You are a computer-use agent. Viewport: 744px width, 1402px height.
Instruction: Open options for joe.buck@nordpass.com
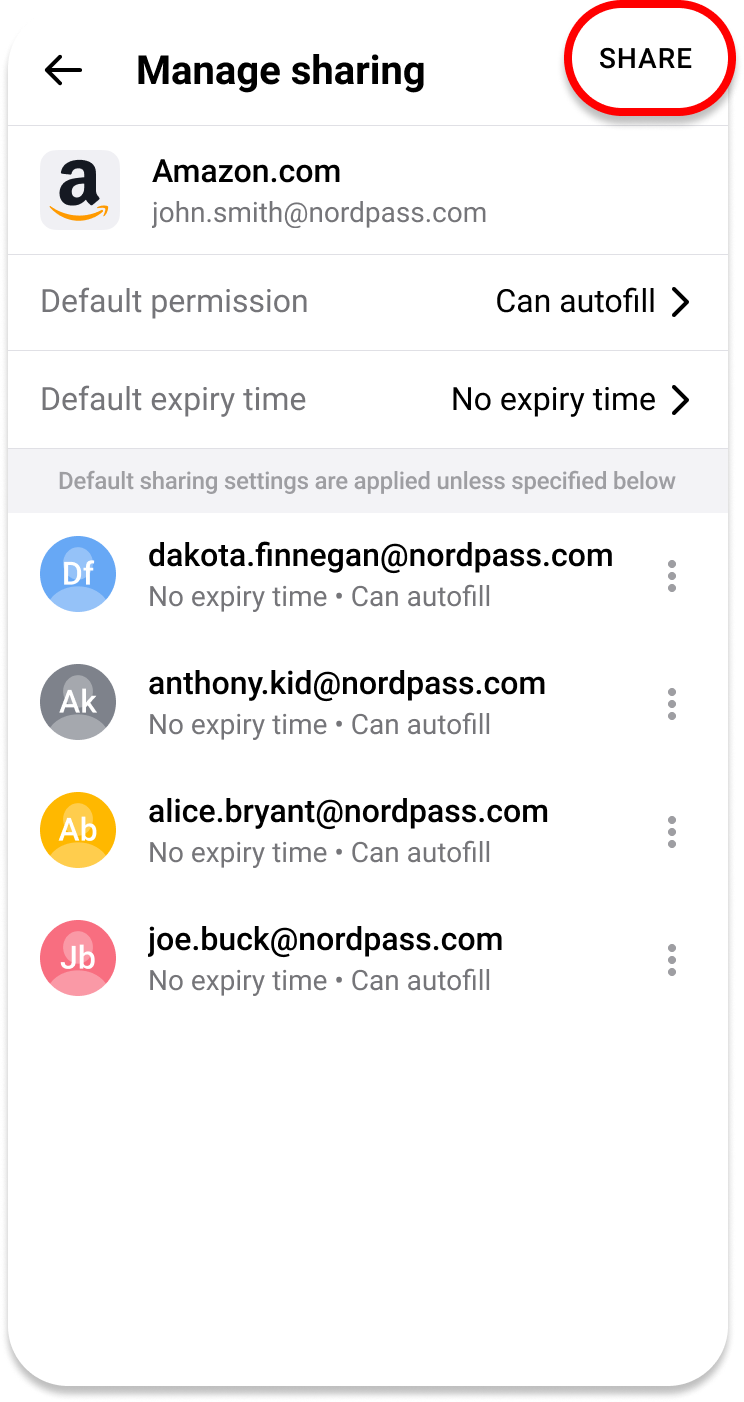[672, 960]
